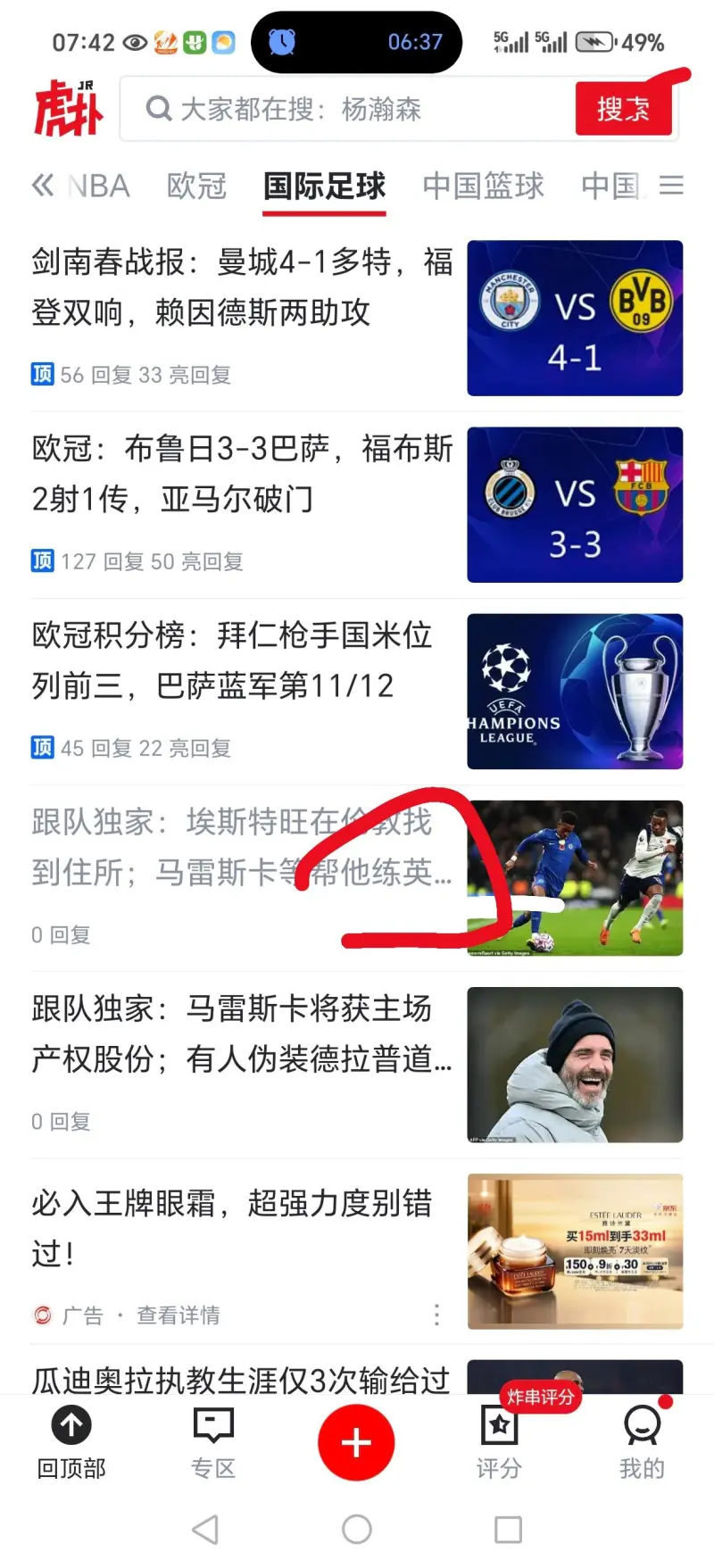Open the 布鲁日3-3巴萨 match thumbnail
Viewport: 714px width, 1568px height.
click(574, 505)
